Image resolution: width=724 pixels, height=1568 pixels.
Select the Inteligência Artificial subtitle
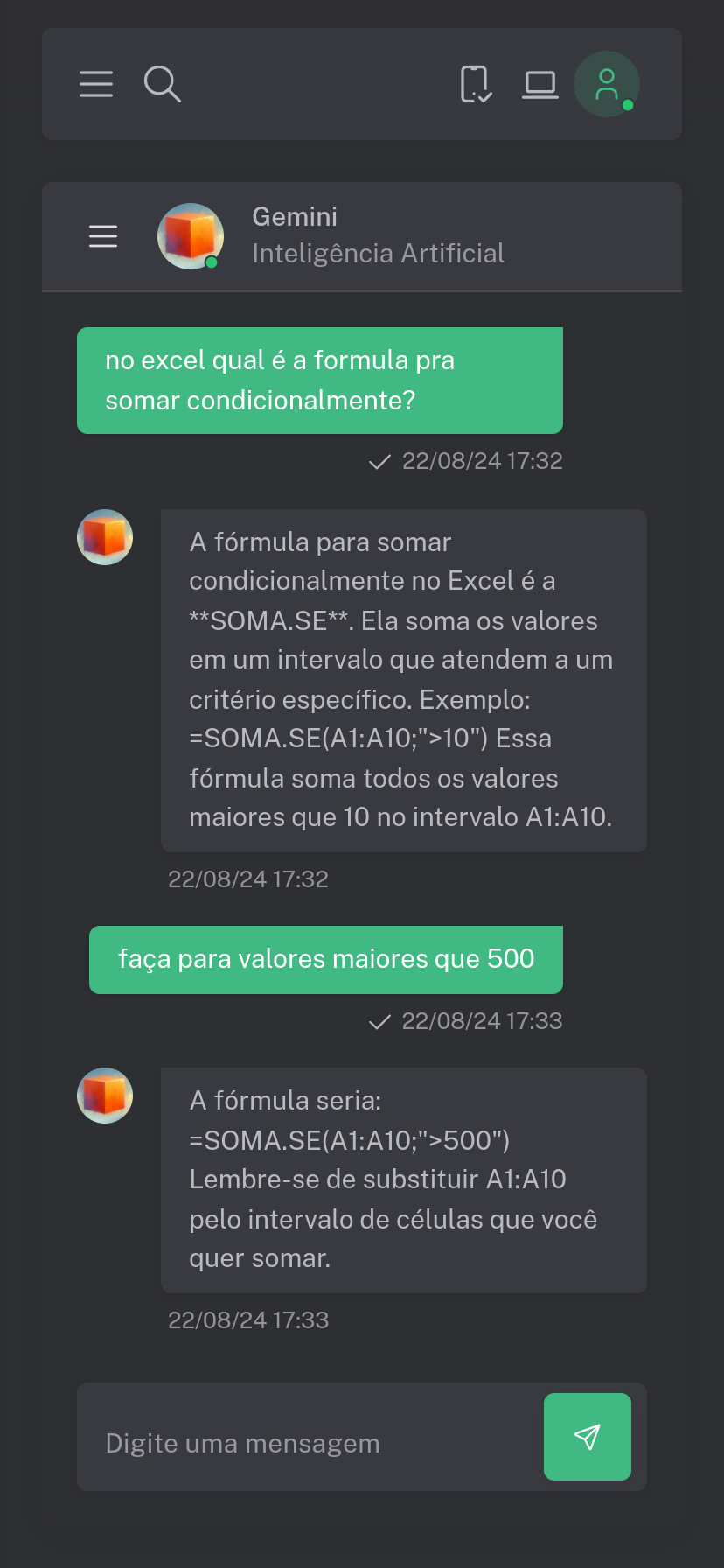379,253
